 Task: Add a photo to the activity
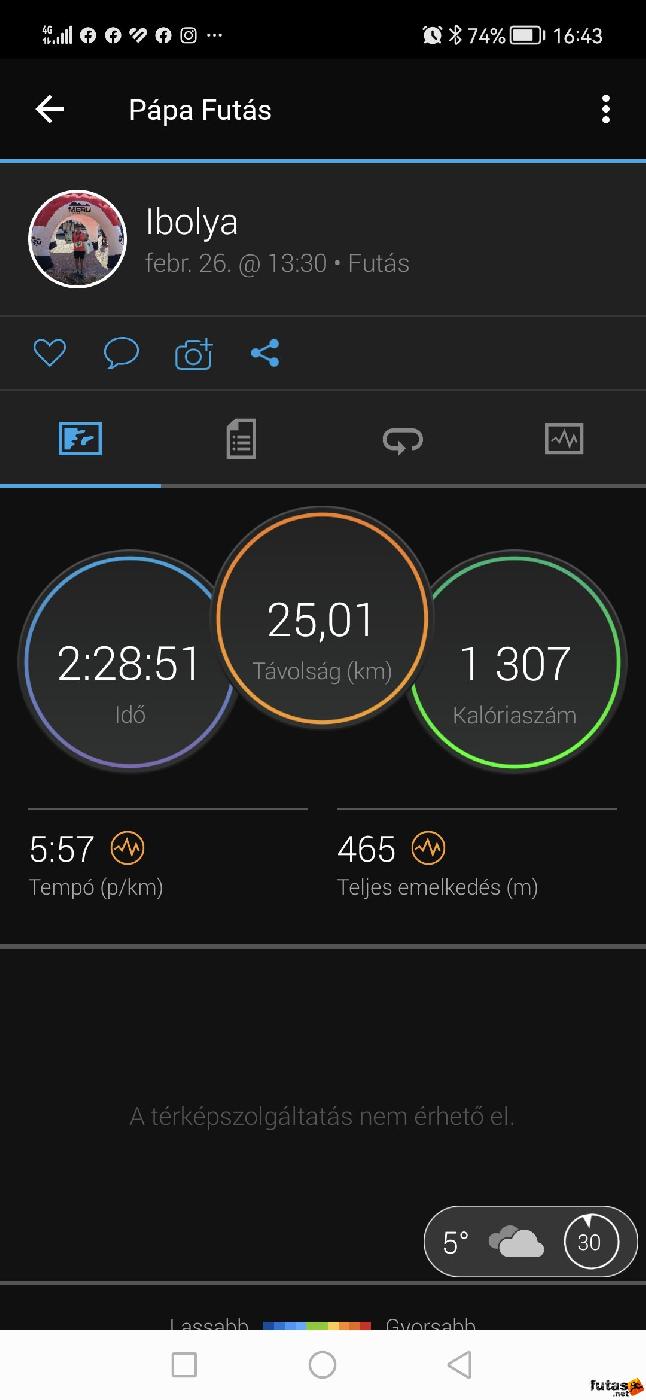193,354
